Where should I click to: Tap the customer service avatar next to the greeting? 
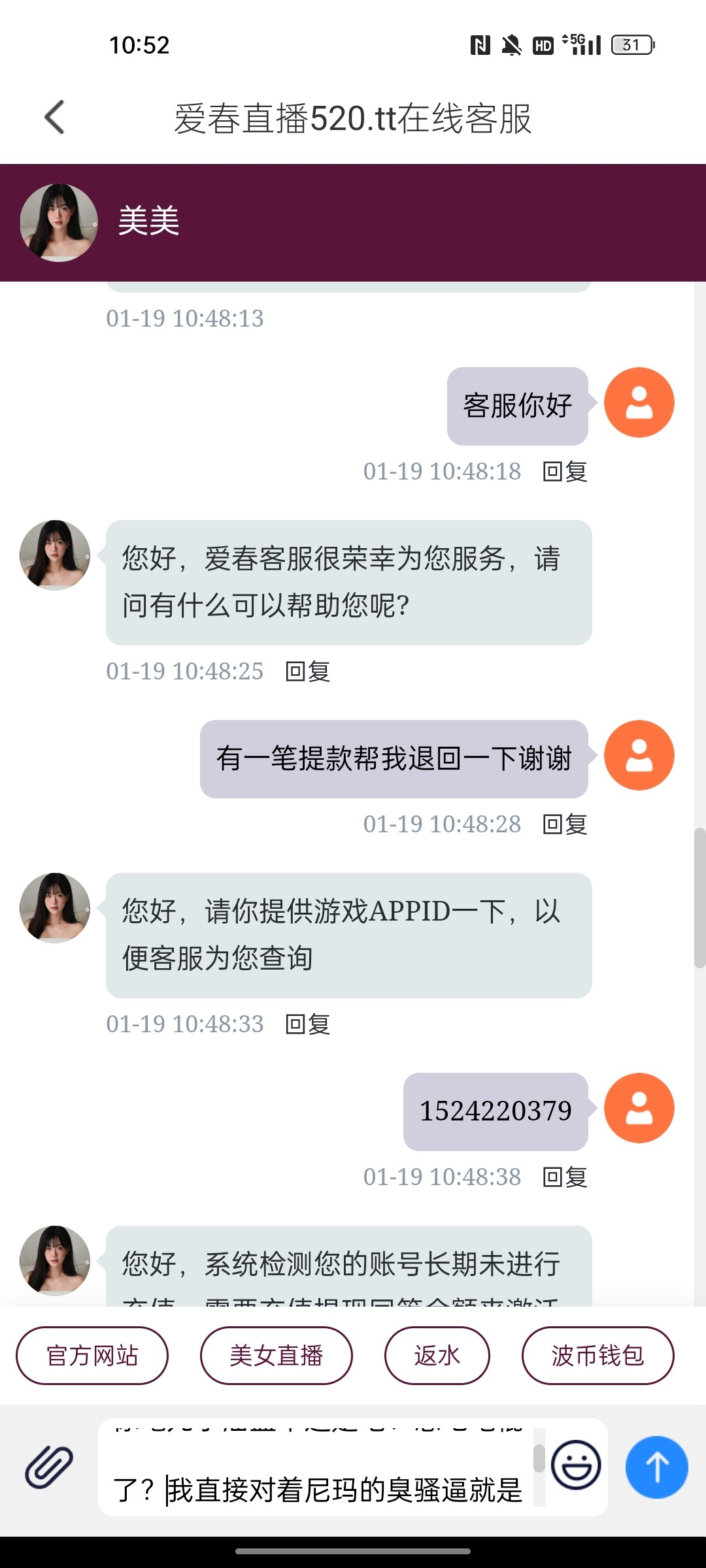[x=55, y=555]
